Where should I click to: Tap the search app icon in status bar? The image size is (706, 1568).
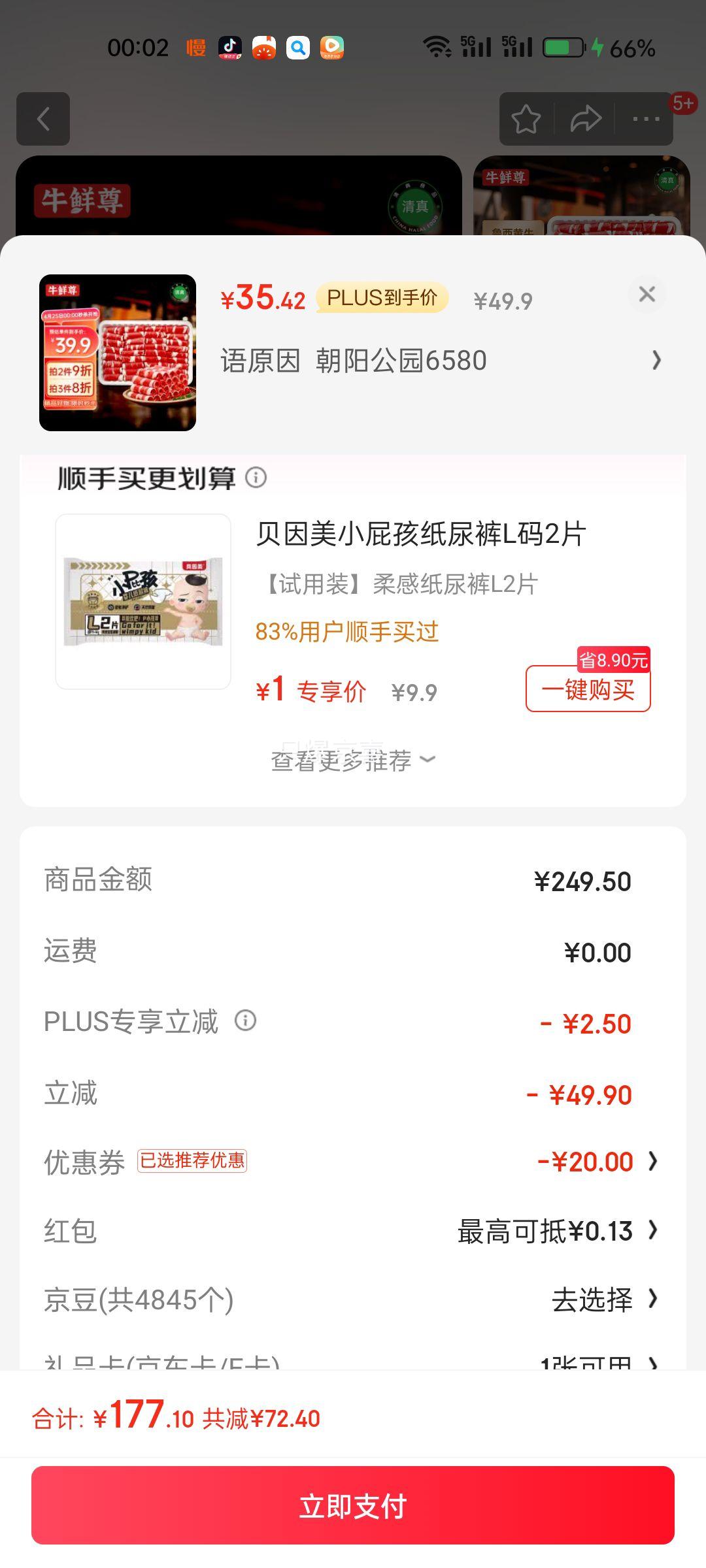tap(297, 48)
